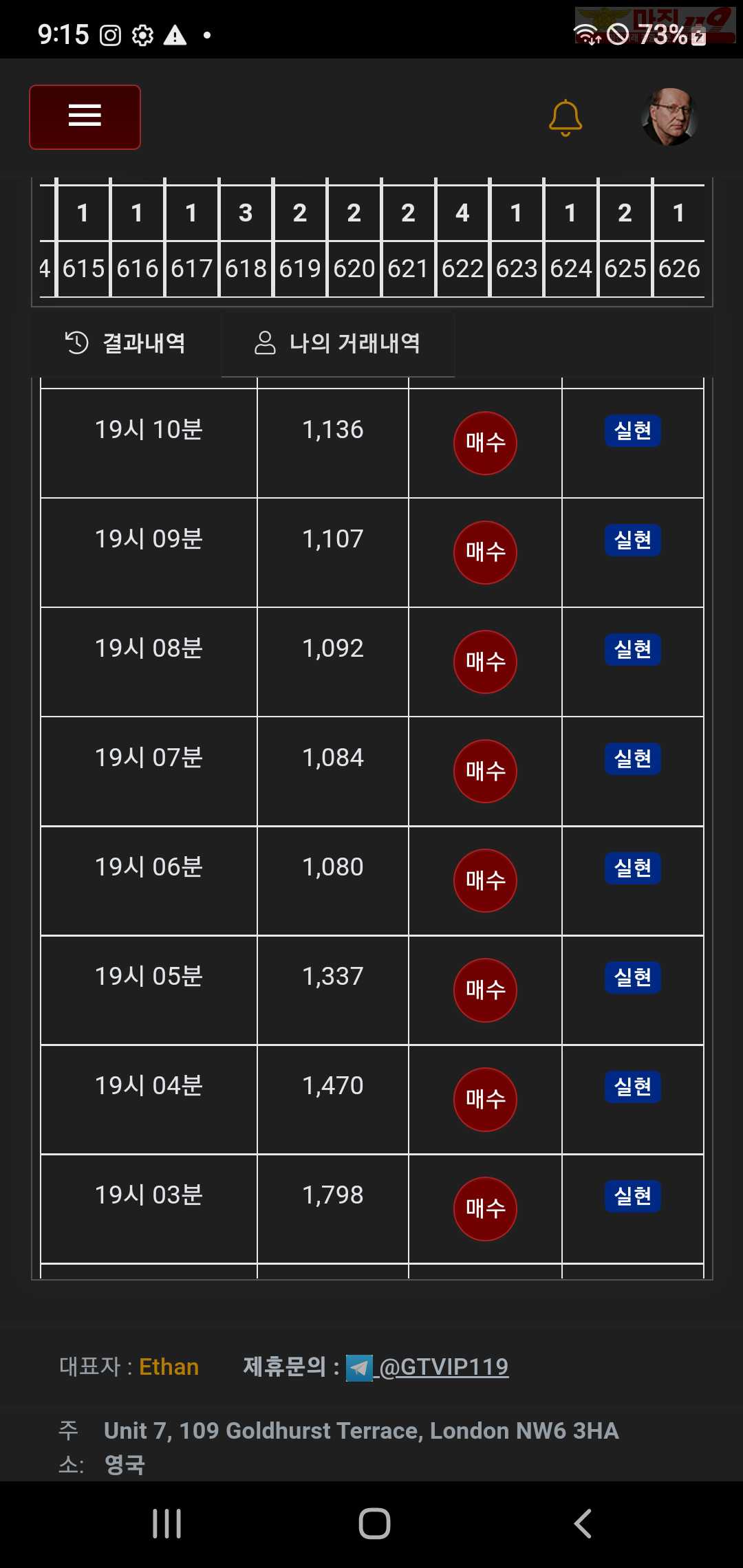Open the profile avatar
Screen dimensions: 743x1568
669,117
